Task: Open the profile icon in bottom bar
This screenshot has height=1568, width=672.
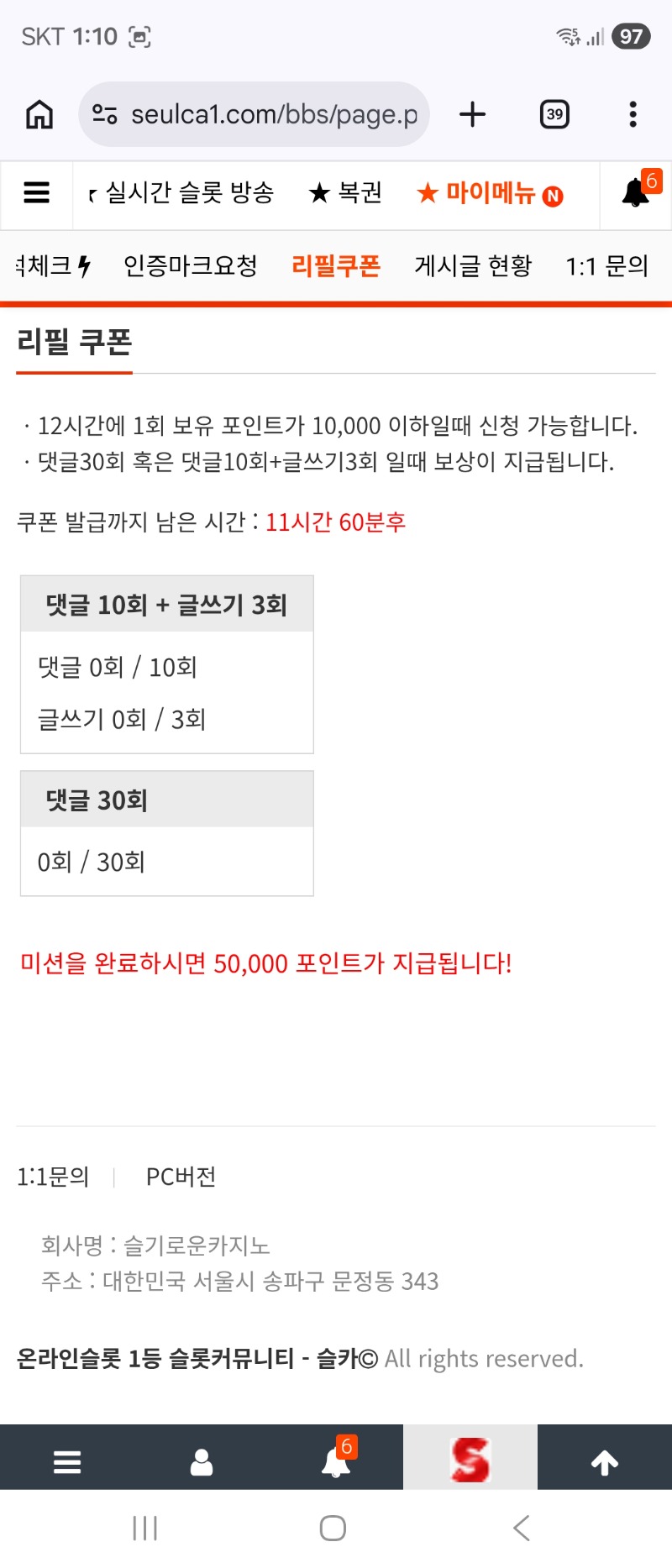Action: click(202, 1462)
